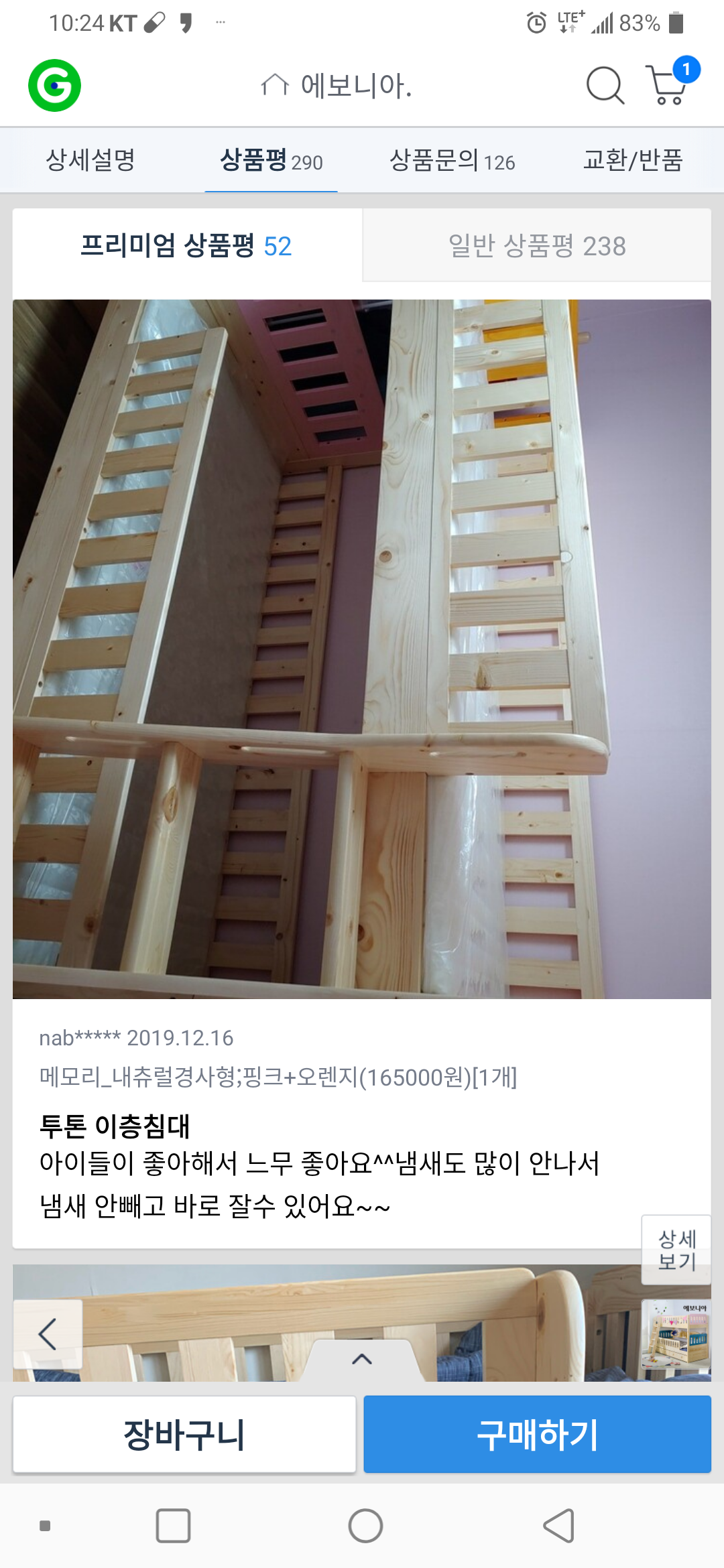Image resolution: width=724 pixels, height=1568 pixels.
Task: Open the 에보니아 shop home
Action: [x=337, y=86]
